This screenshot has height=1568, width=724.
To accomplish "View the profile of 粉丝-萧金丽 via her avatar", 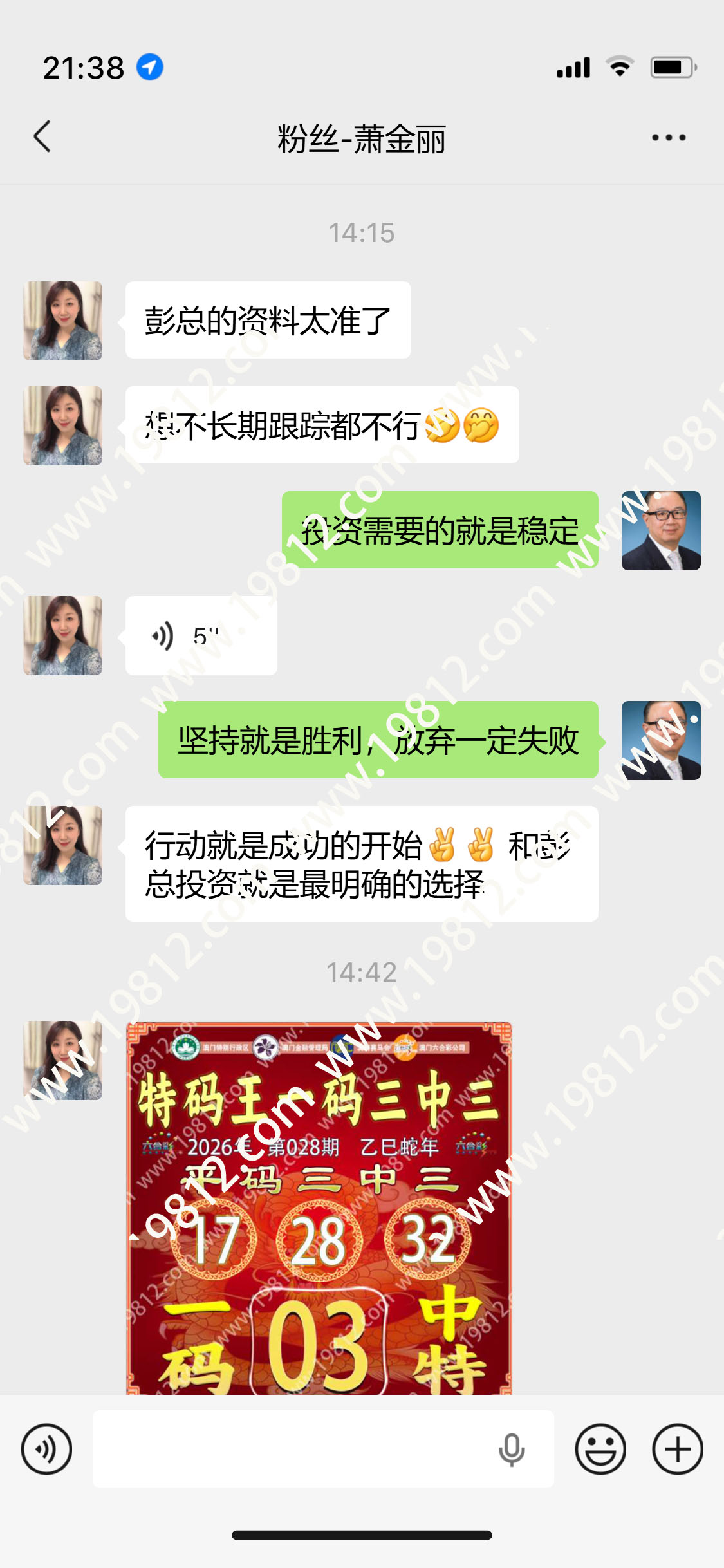I will [x=63, y=321].
